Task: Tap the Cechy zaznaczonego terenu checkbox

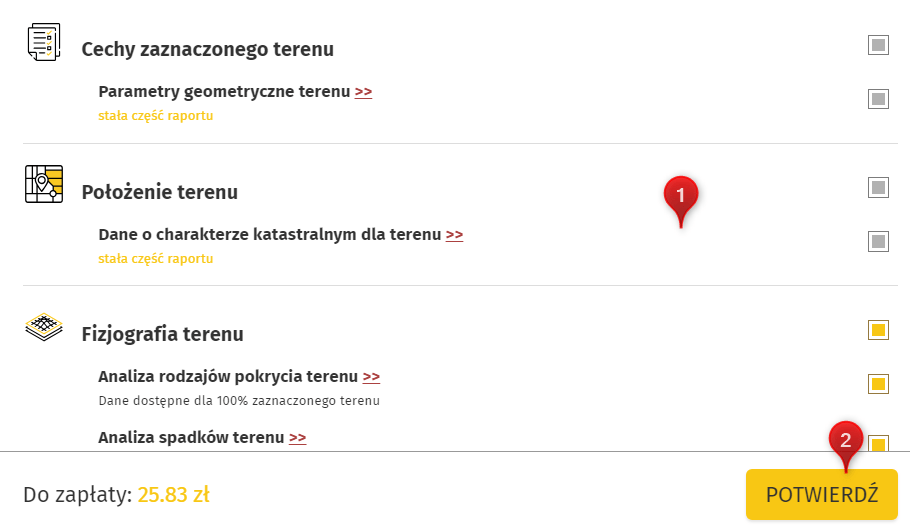Action: point(878,45)
